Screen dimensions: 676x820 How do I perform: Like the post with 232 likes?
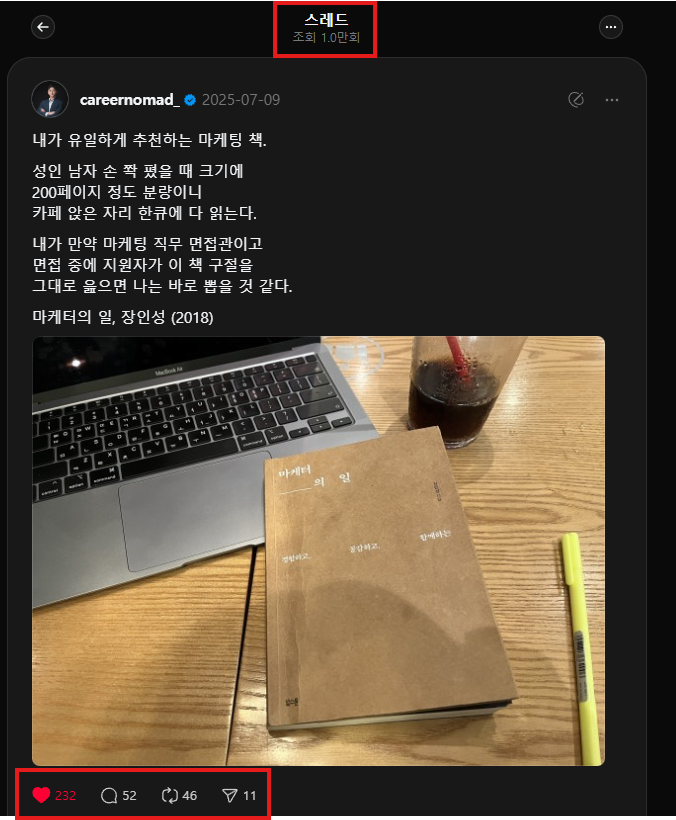point(41,796)
